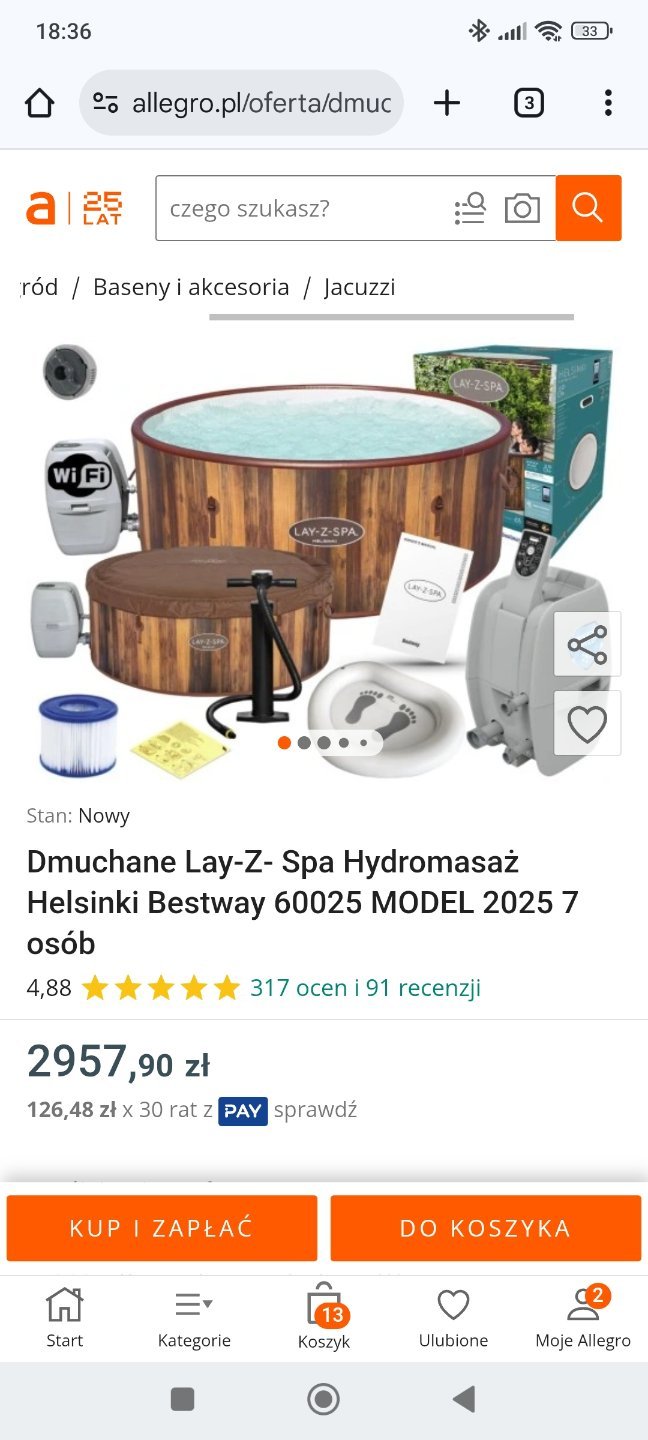The height and width of the screenshot is (1440, 648).
Task: Open the '317 ocen i 91 recenzji' link
Action: click(365, 988)
